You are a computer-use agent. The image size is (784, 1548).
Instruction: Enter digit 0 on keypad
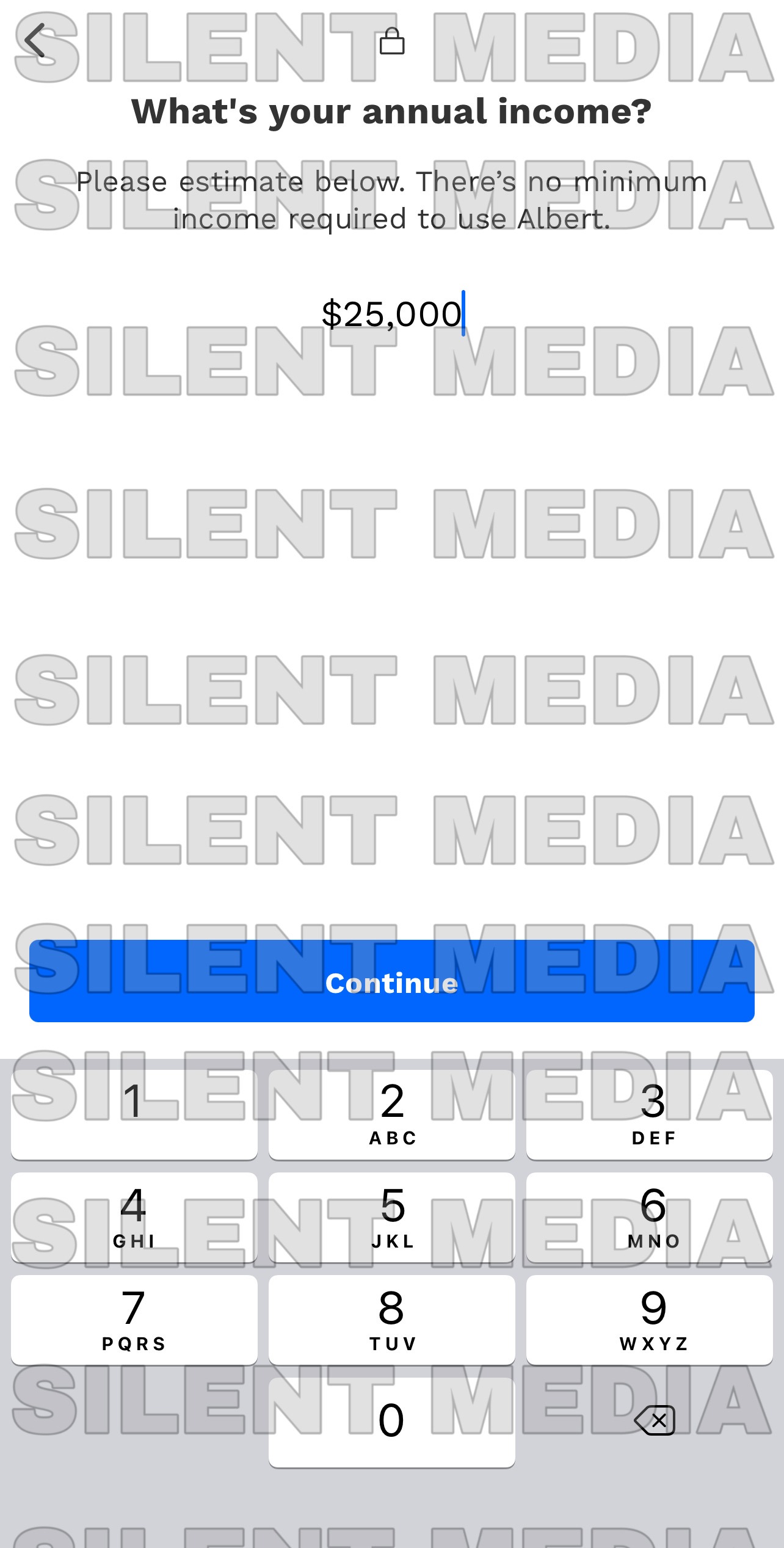[392, 1422]
